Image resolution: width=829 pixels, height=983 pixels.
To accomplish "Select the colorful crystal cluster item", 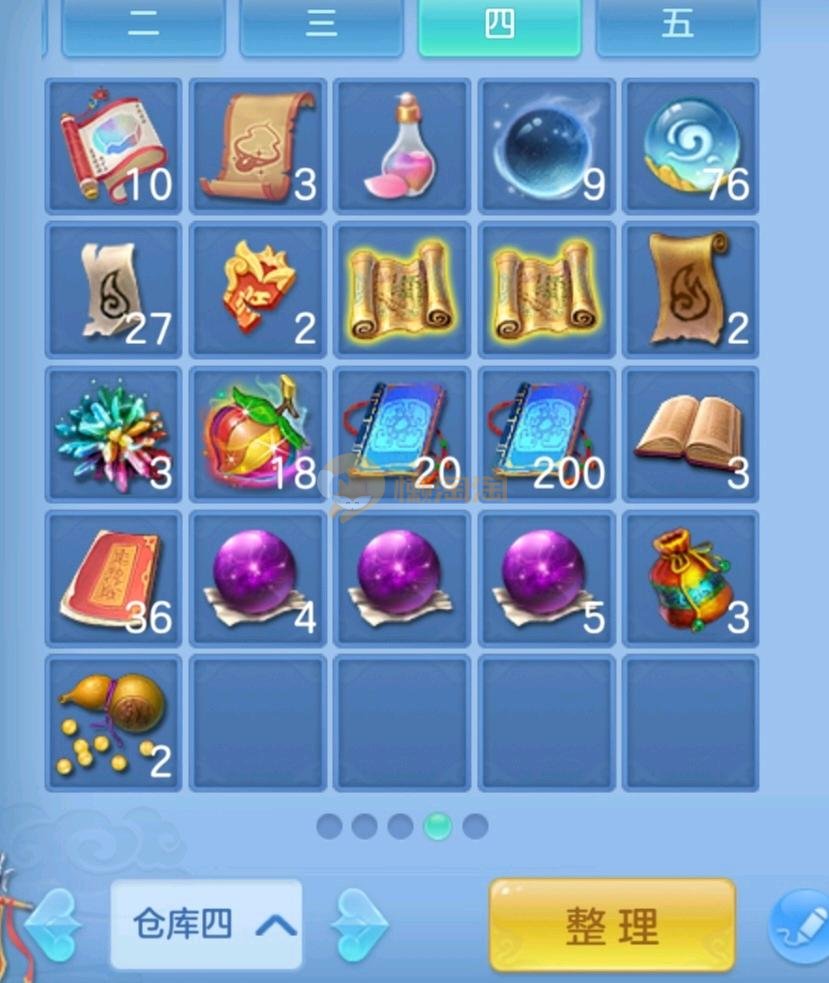I will (114, 434).
